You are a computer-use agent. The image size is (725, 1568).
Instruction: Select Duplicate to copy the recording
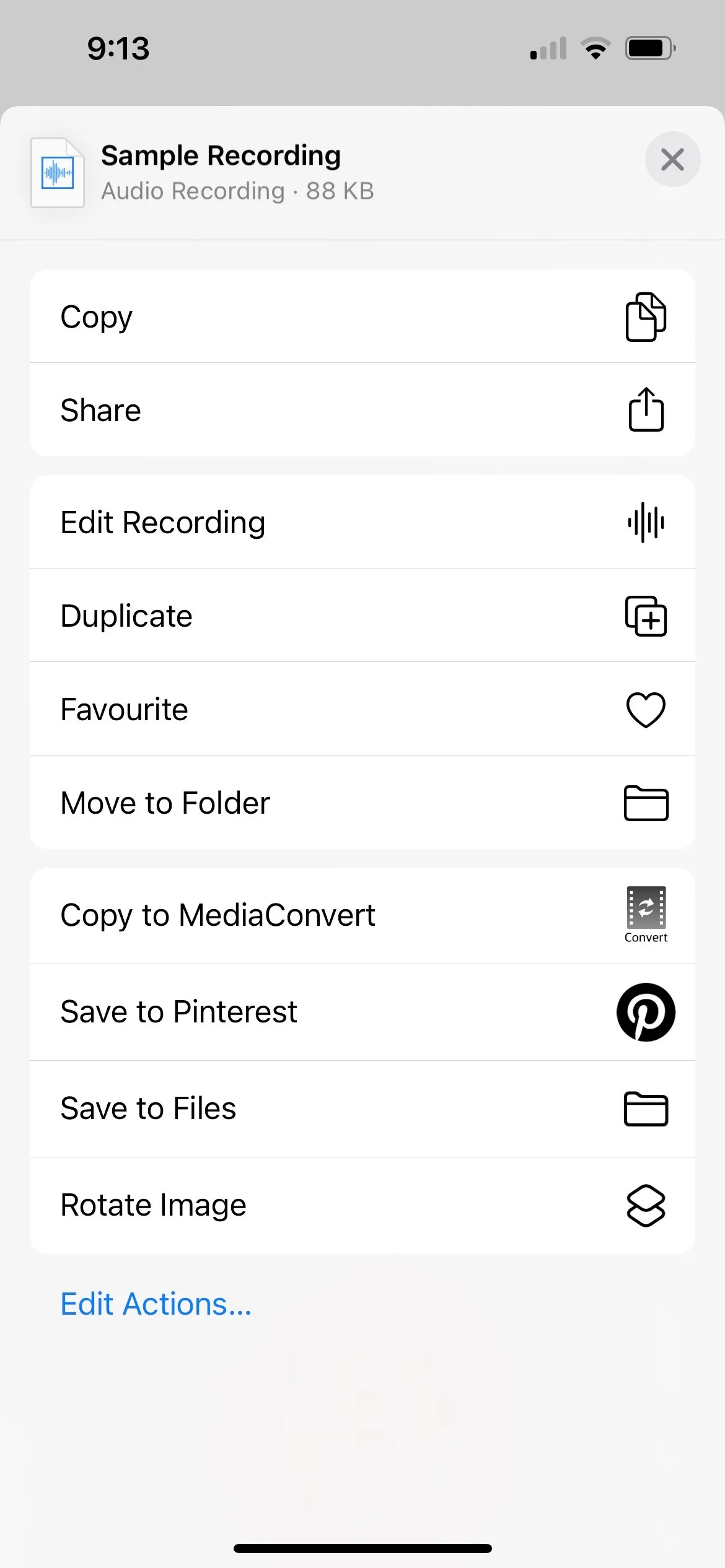coord(248,616)
